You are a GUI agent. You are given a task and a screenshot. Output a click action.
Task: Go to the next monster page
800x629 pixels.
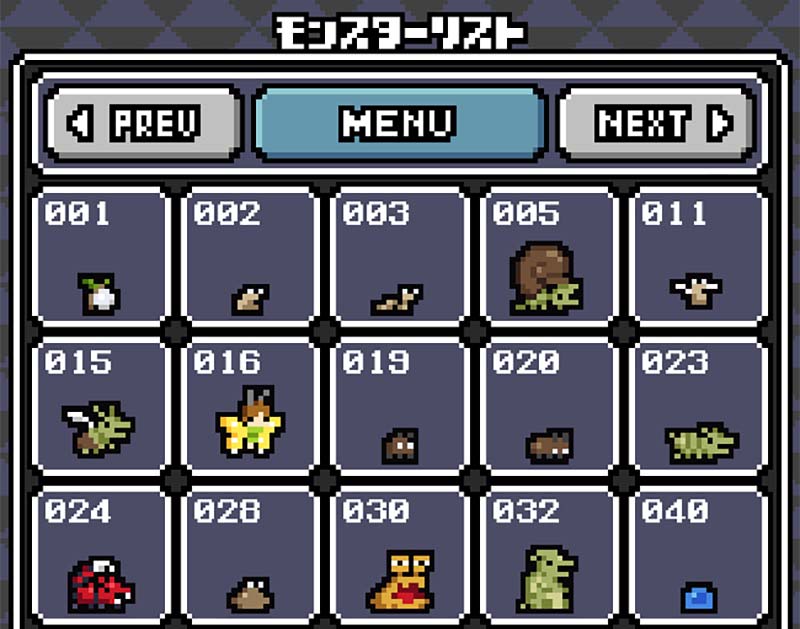(656, 124)
